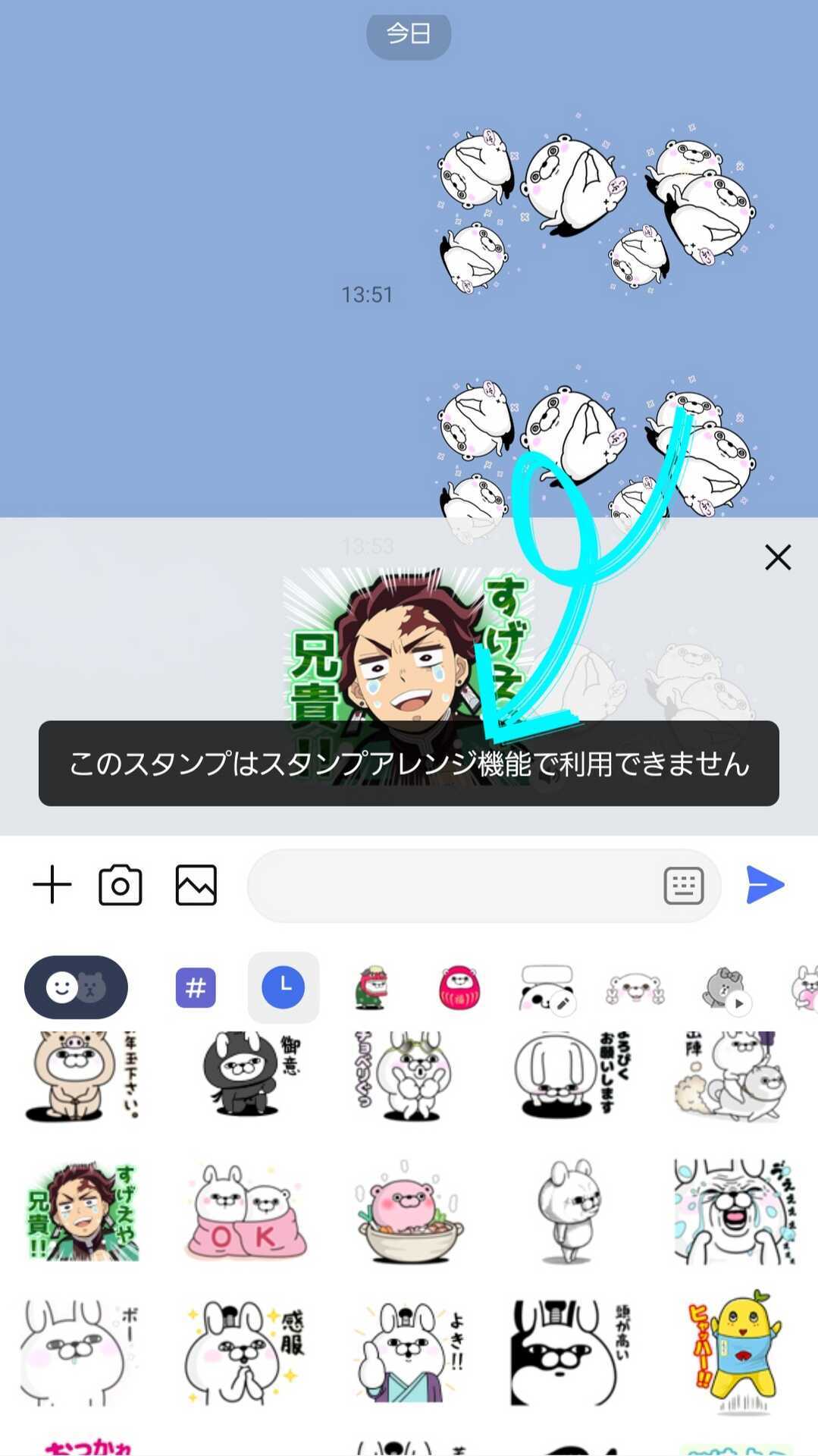Open the hashtag sticker suggestions tab
The height and width of the screenshot is (1456, 818).
tap(196, 987)
